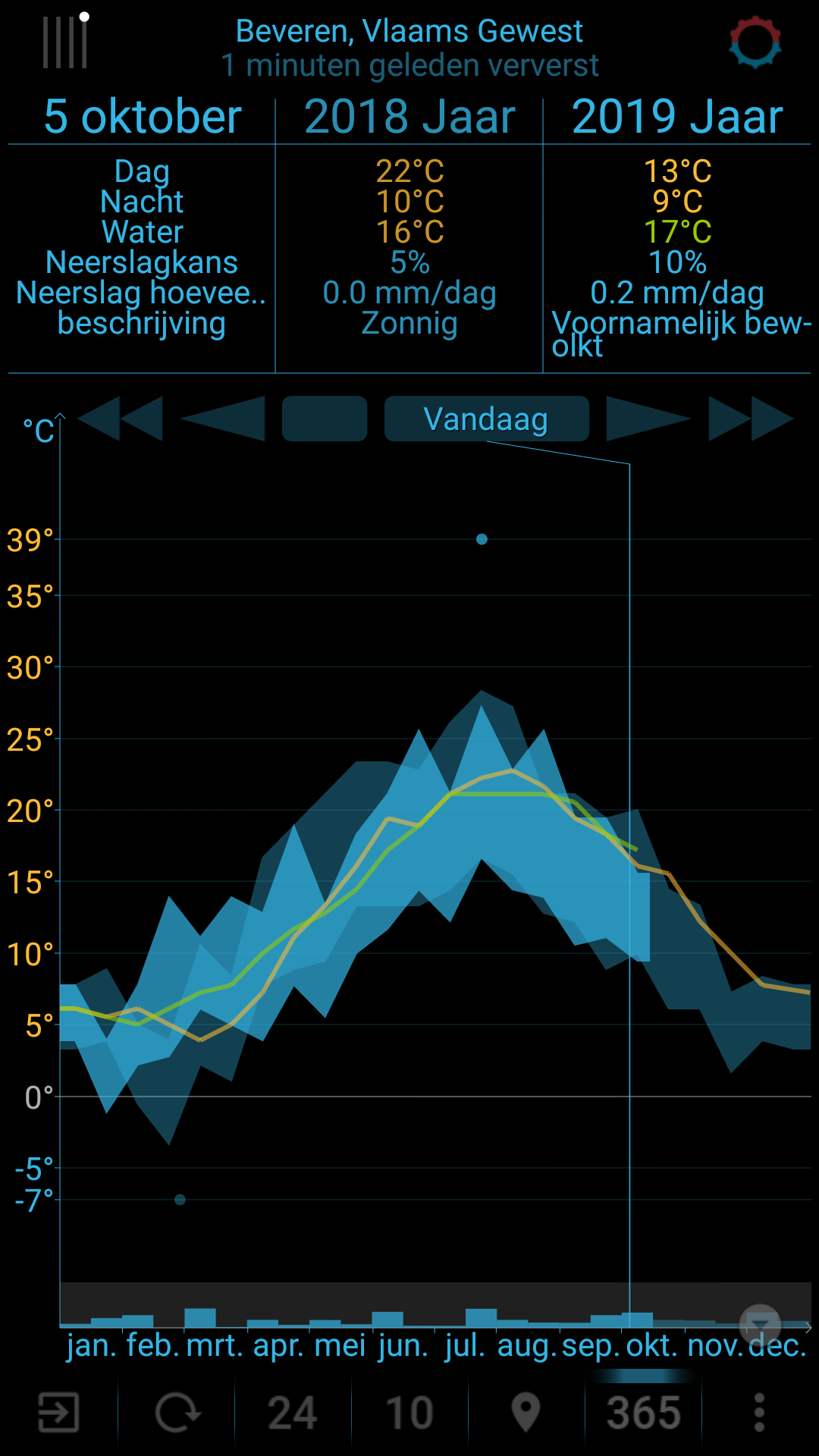The width and height of the screenshot is (819, 1456).
Task: Refresh the weather data
Action: [177, 1413]
